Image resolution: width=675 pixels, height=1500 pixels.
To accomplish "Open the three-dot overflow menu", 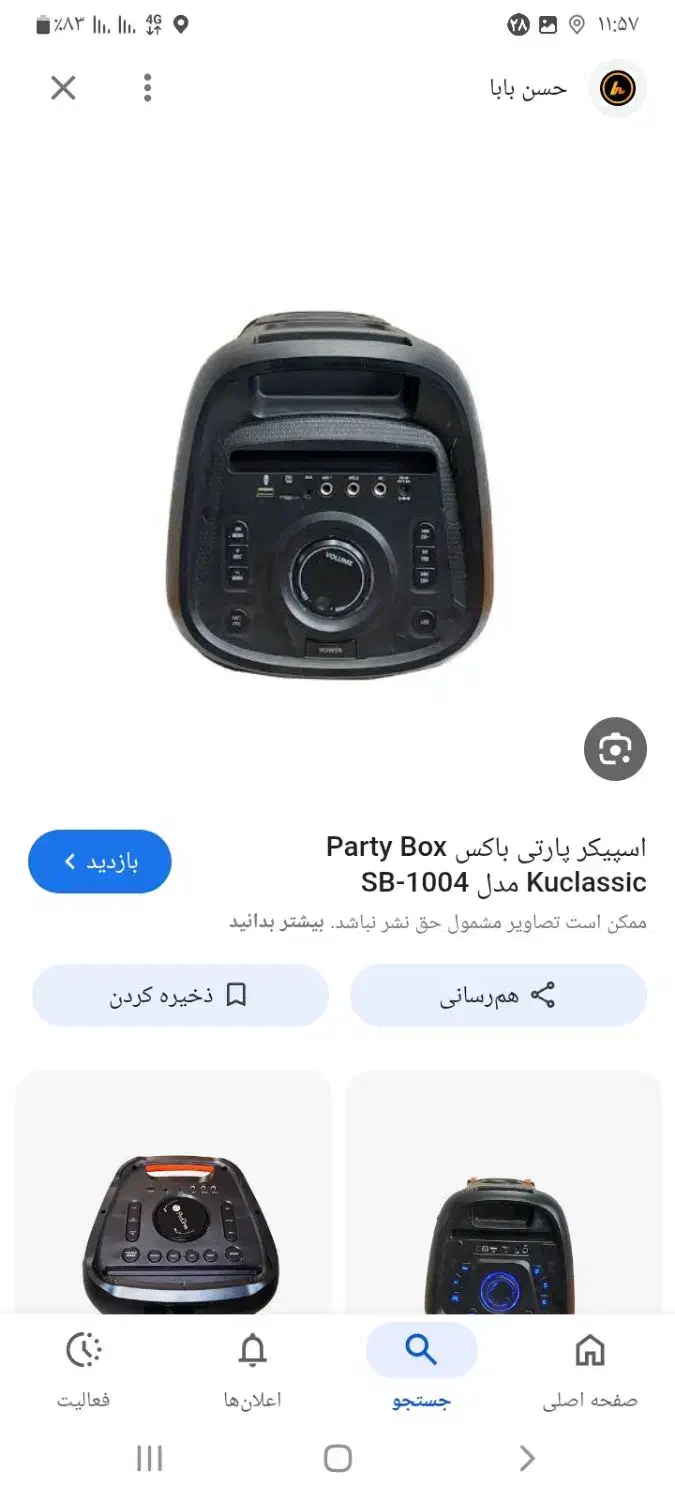I will (147, 88).
